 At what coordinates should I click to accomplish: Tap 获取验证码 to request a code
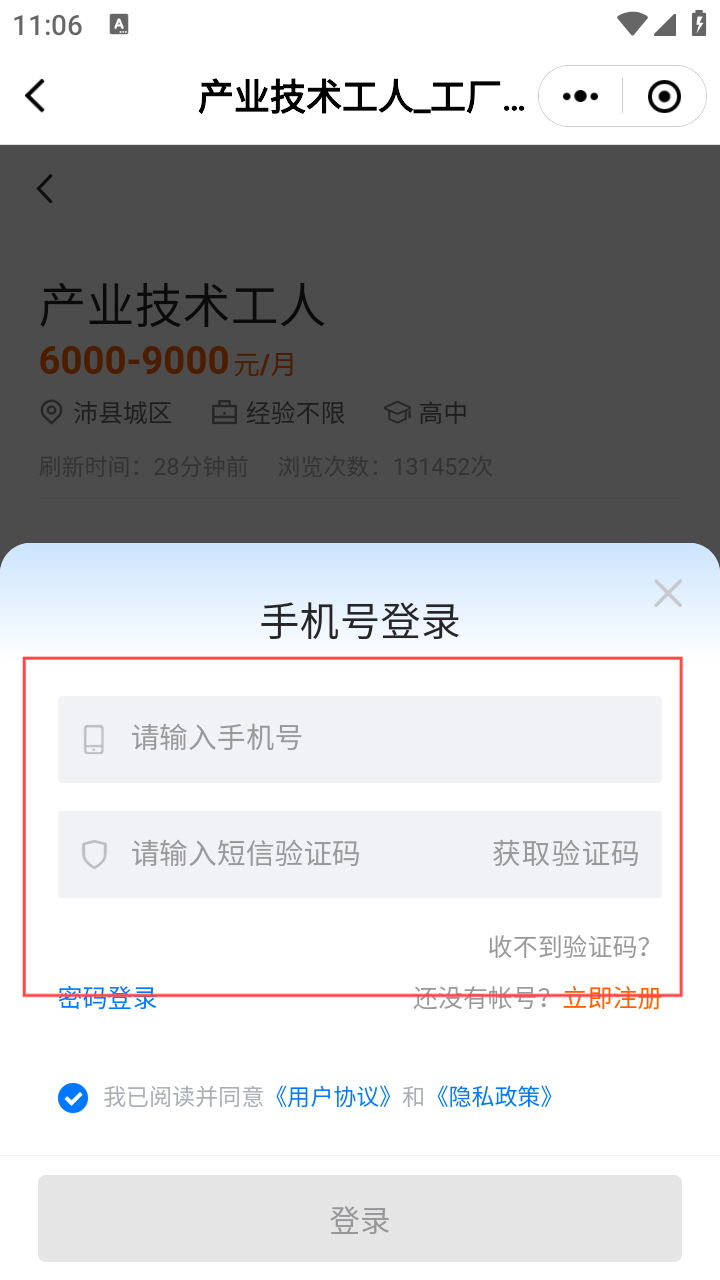tap(566, 854)
